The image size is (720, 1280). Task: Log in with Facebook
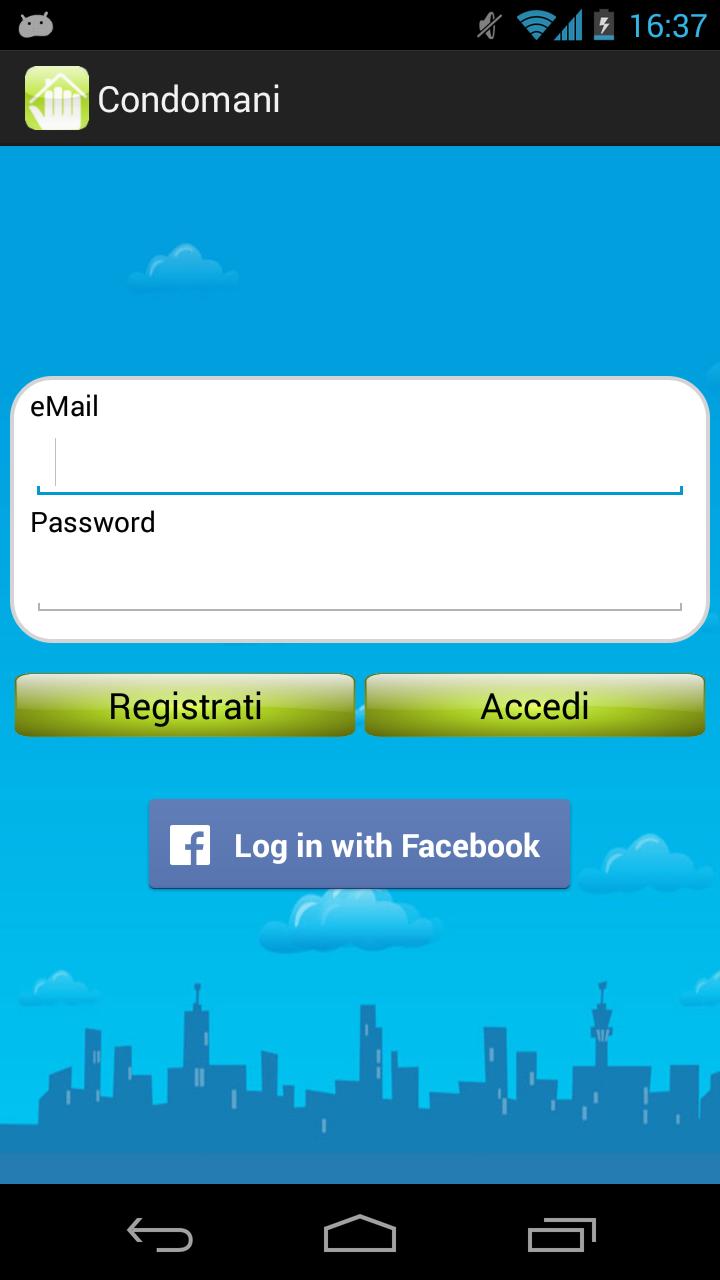(360, 845)
